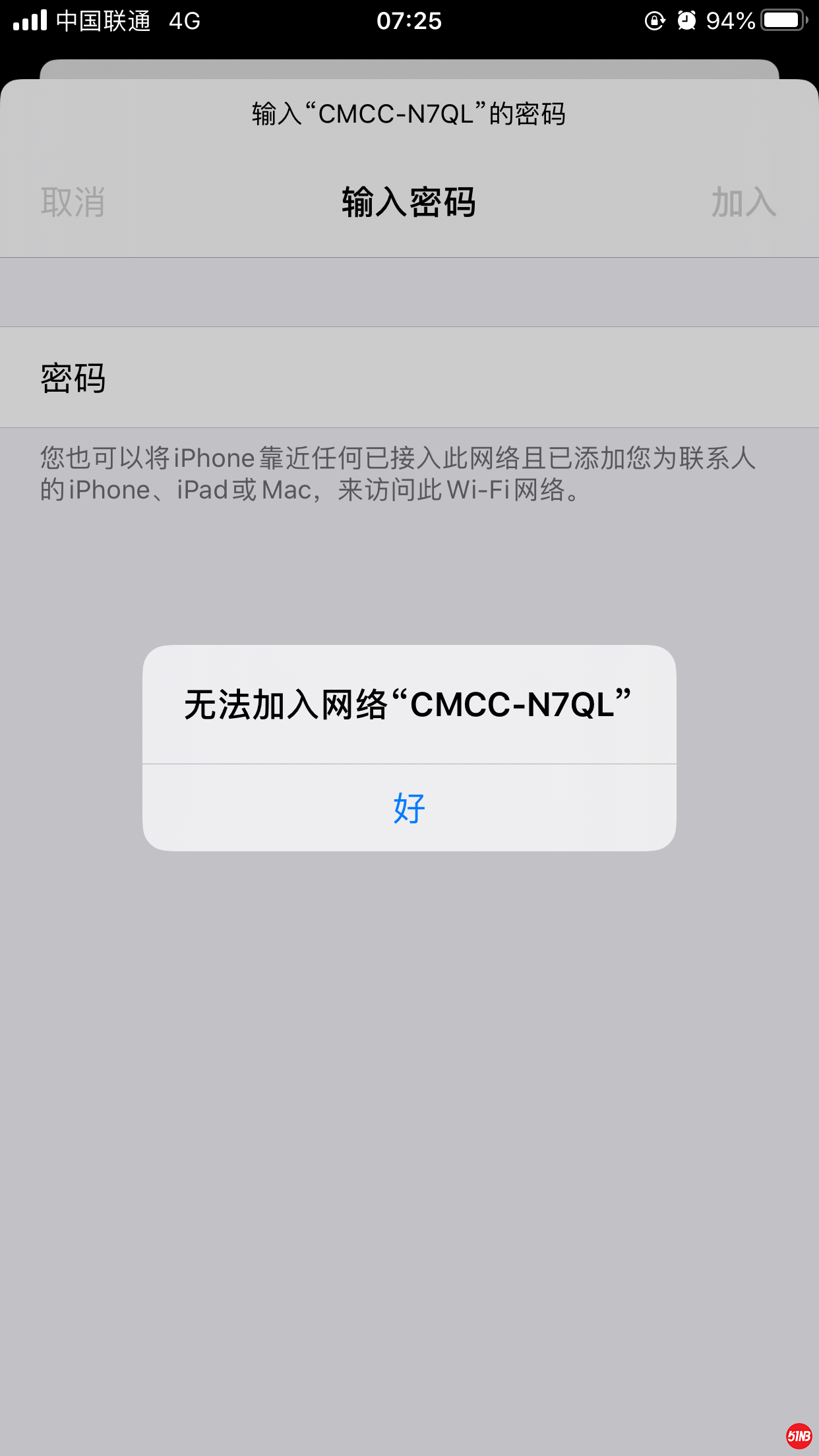Tap 取消 to cancel password entry
Viewport: 819px width, 1456px height.
[x=73, y=202]
